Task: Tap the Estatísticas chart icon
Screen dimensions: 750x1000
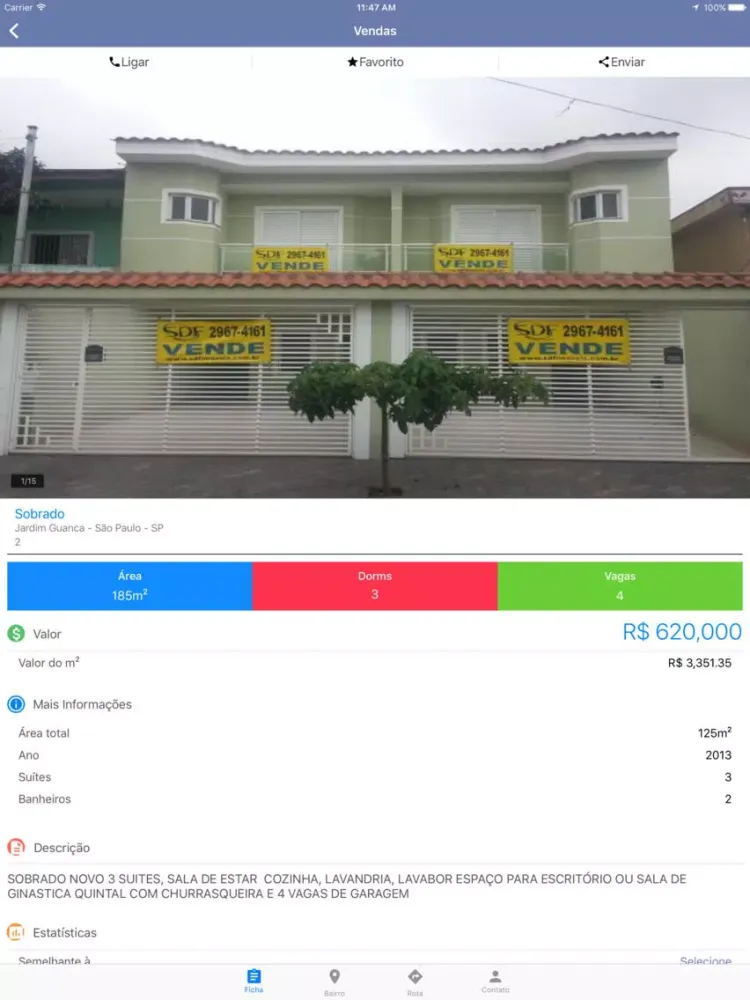Action: pos(14,932)
